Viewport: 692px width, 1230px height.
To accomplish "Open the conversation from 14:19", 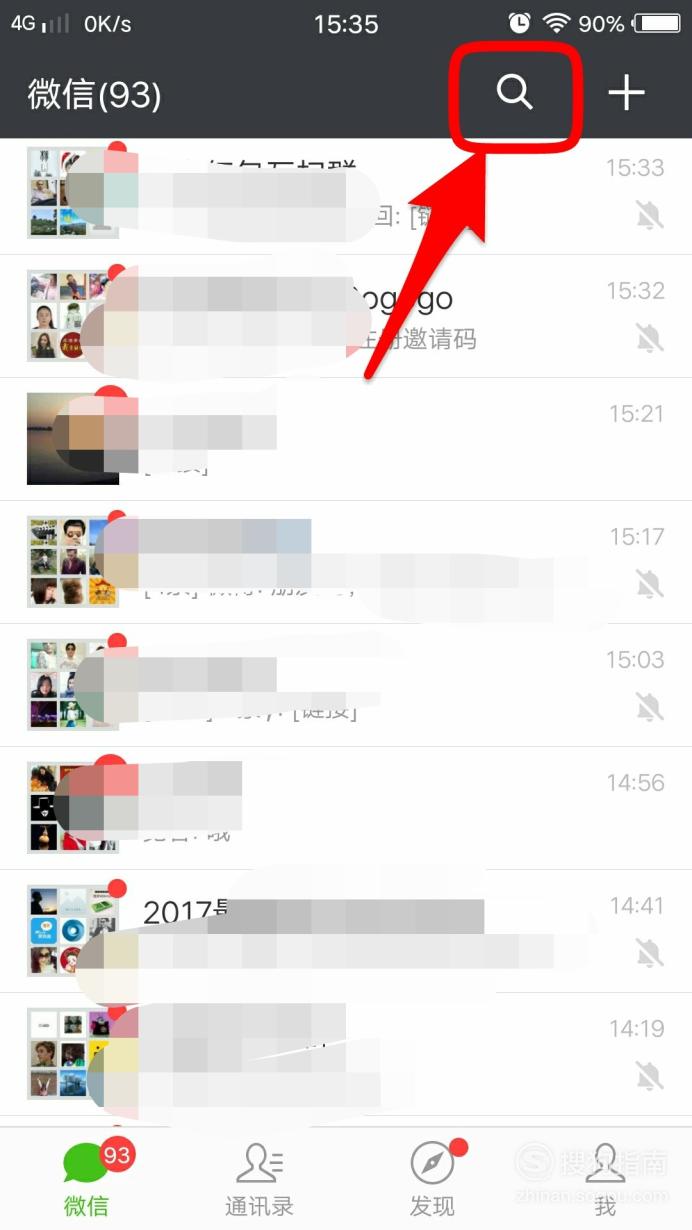I will pos(346,1054).
